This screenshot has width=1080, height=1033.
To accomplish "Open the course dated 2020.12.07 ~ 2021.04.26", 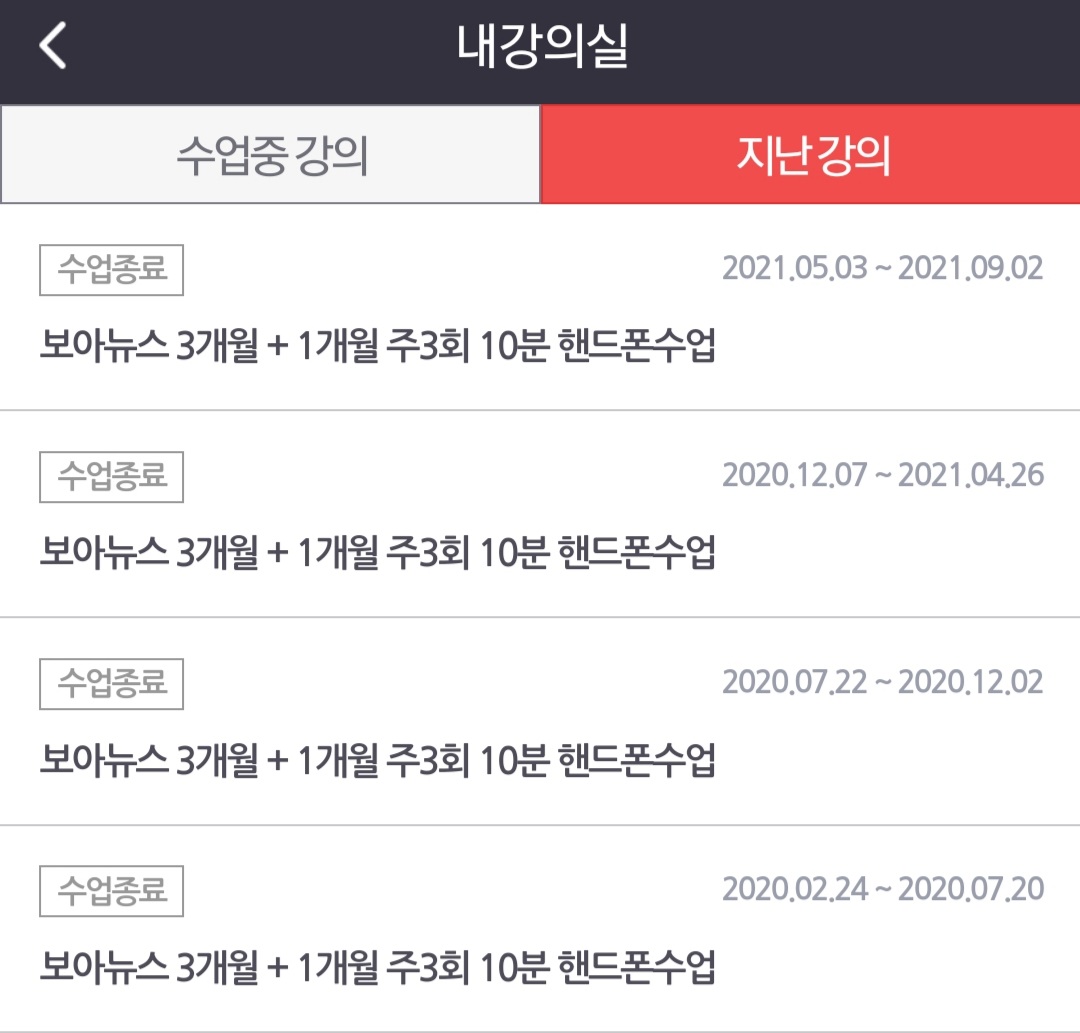I will pos(378,552).
